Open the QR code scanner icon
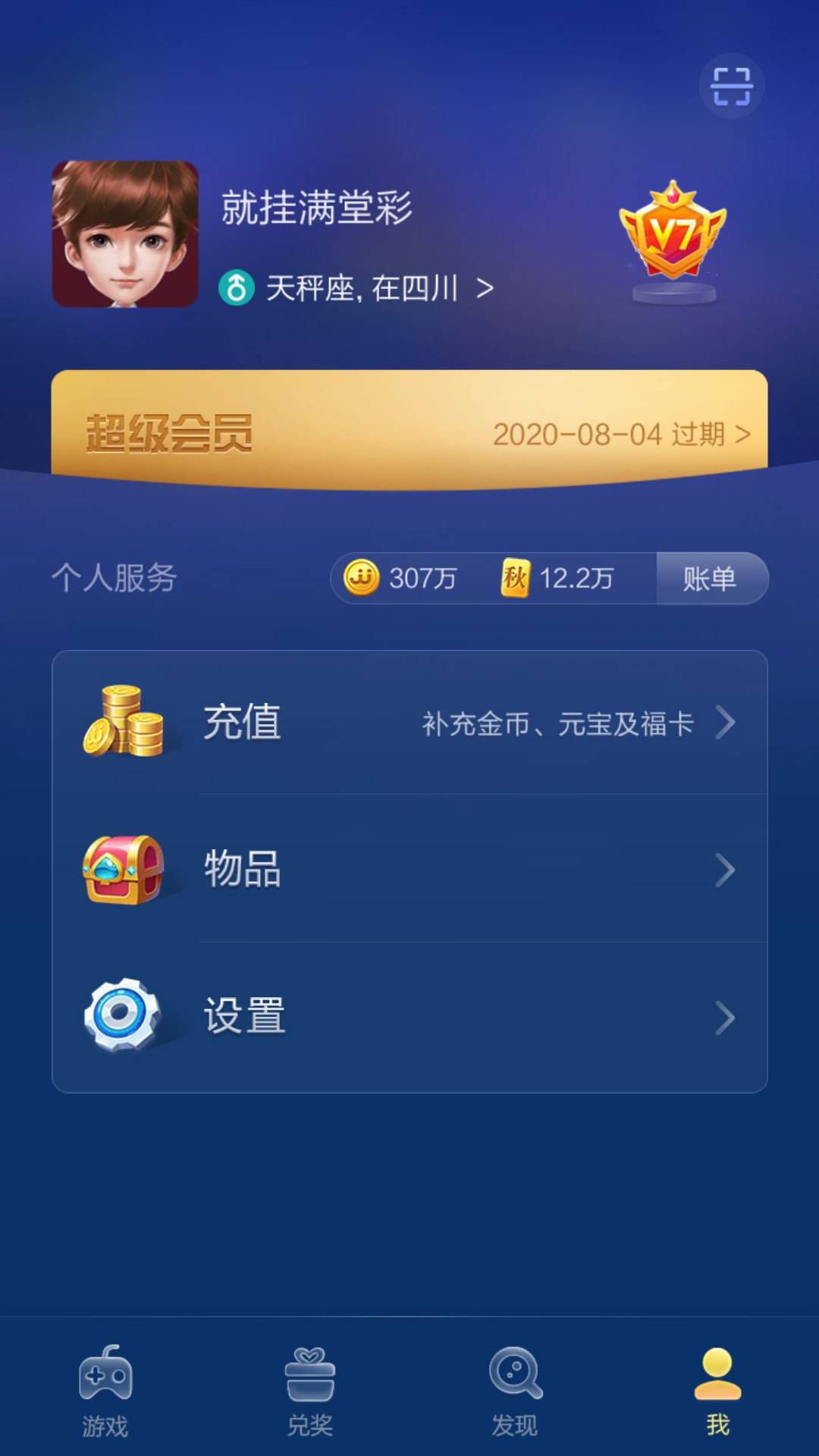Viewport: 819px width, 1456px height. coord(730,86)
